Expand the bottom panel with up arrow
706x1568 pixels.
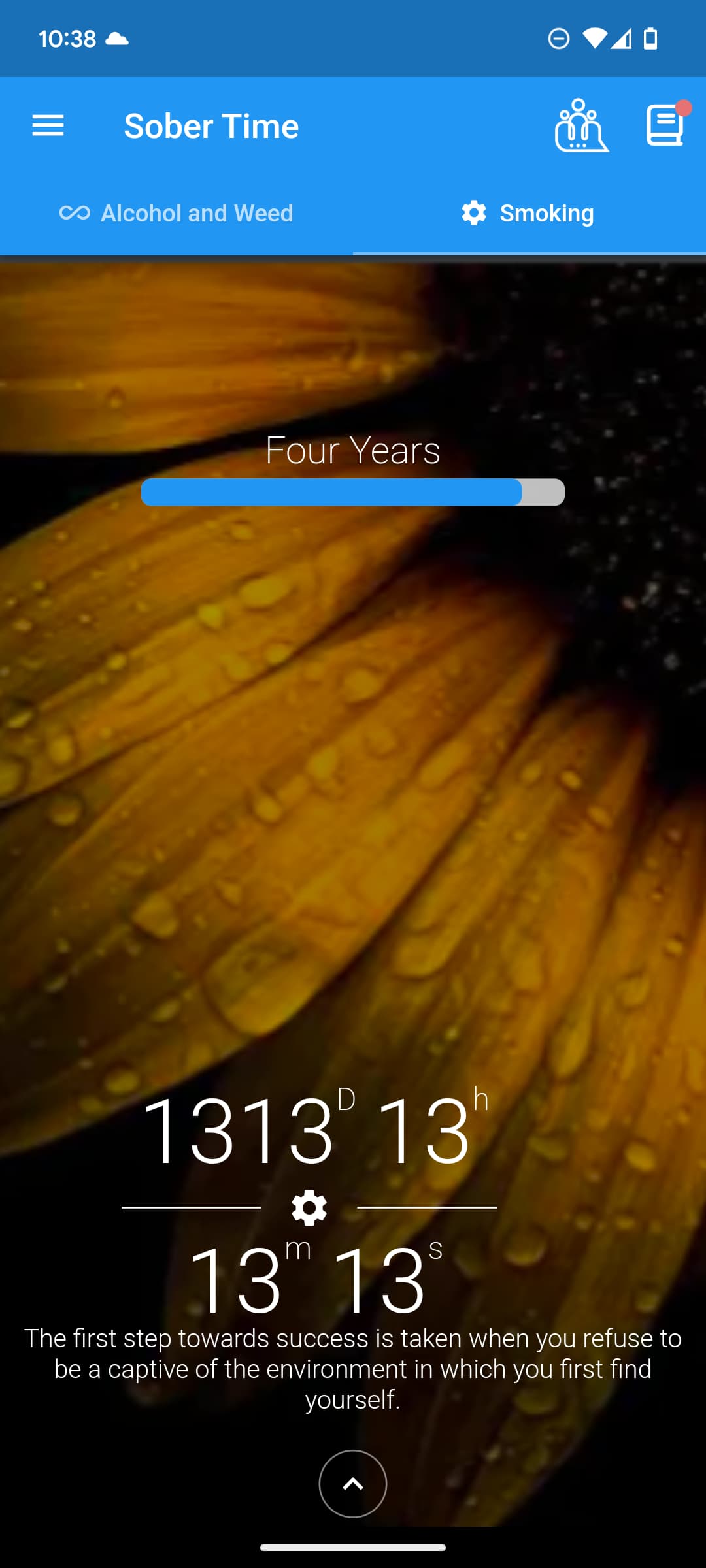pyautogui.click(x=353, y=1484)
